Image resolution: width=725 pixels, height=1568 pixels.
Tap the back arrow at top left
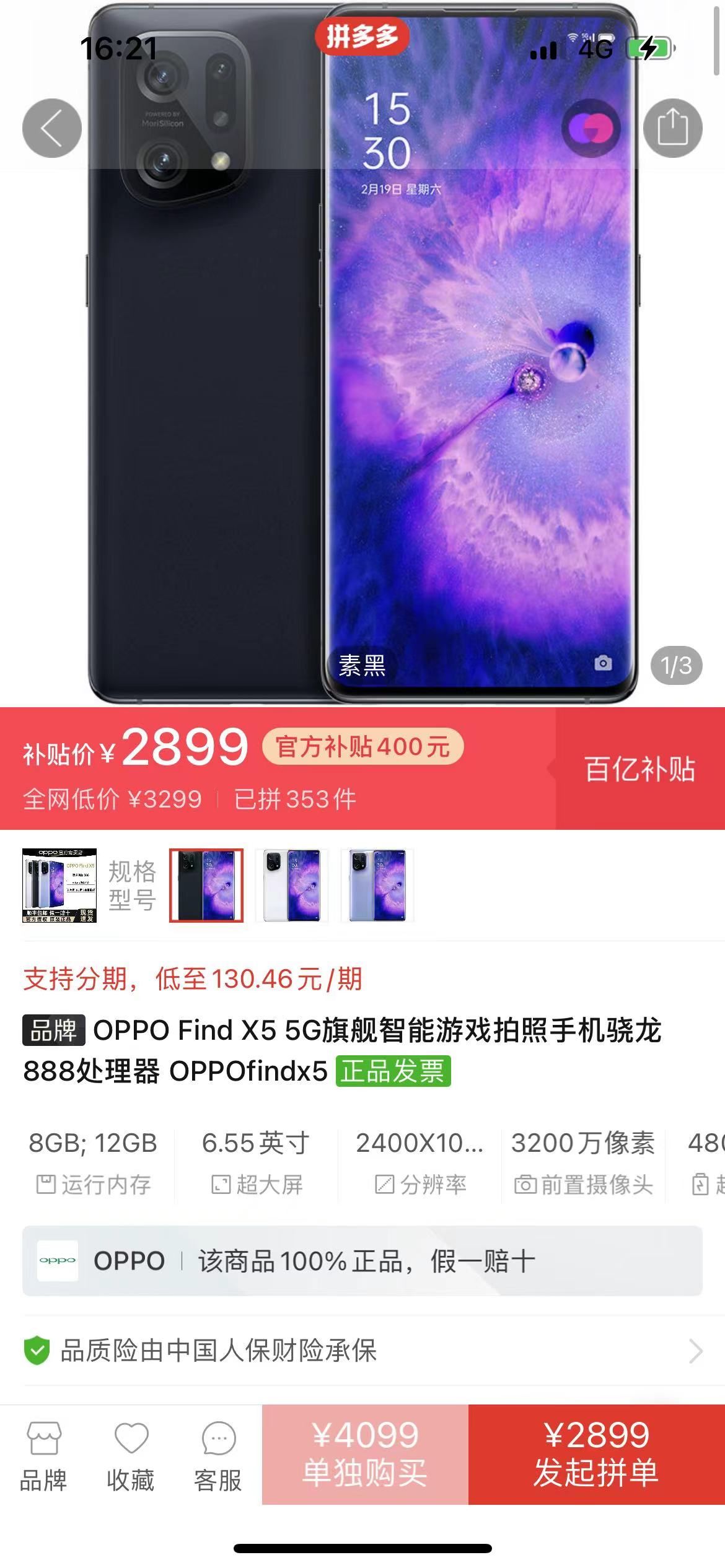52,128
